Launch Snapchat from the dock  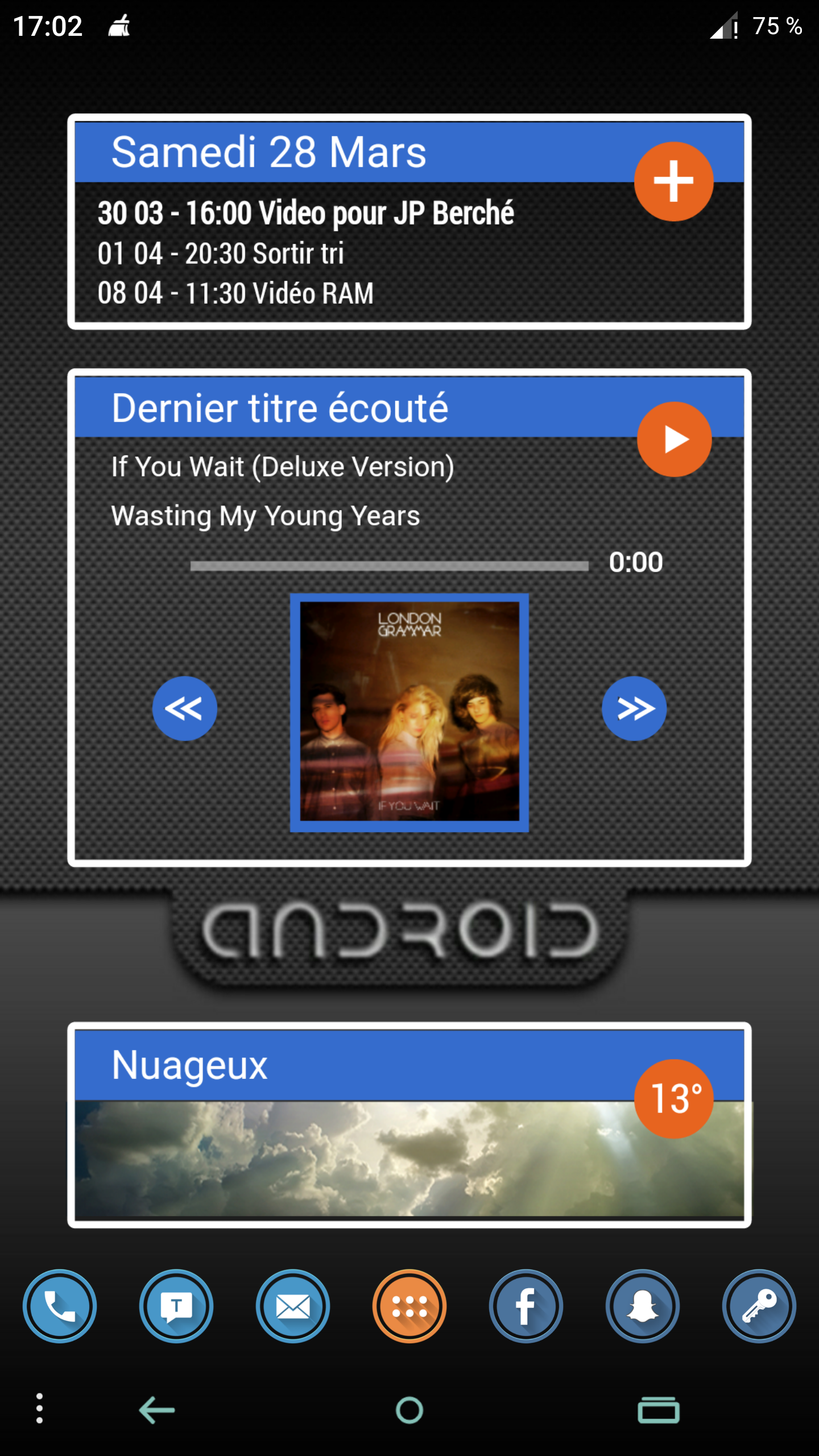642,1306
